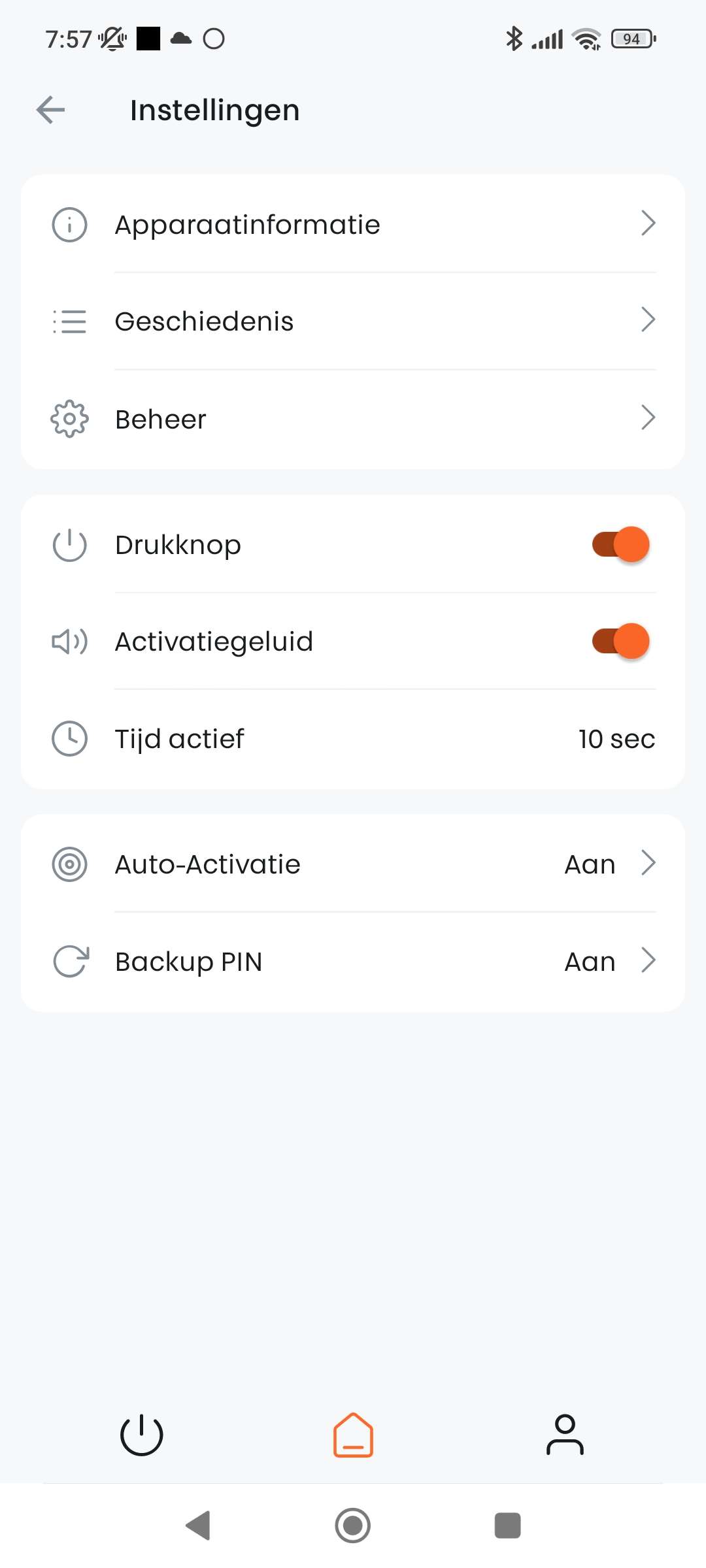Viewport: 706px width, 1568px height.
Task: Switch to the profile tab
Action: tap(565, 1435)
